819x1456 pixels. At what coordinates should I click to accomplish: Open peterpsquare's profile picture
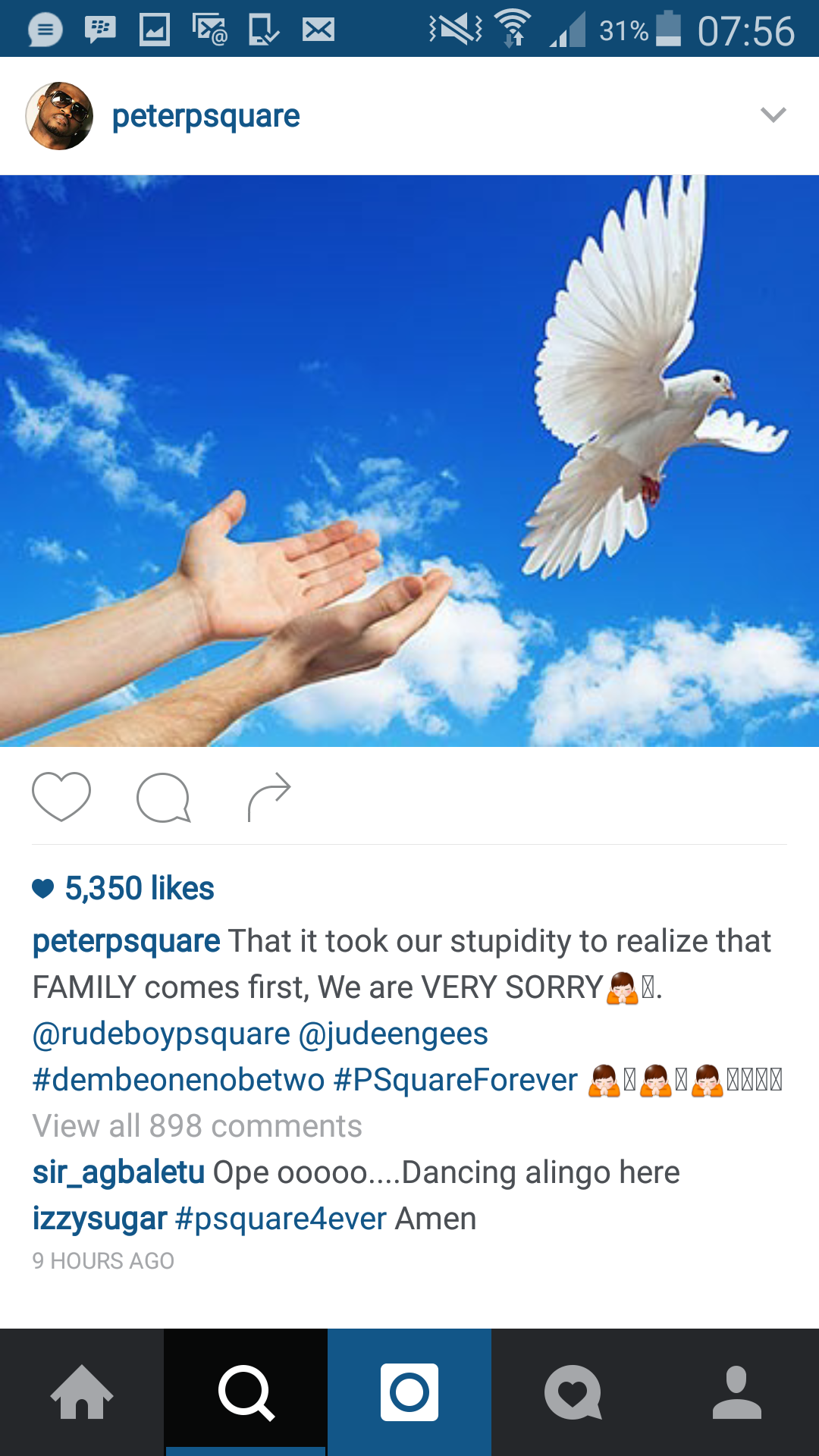59,116
